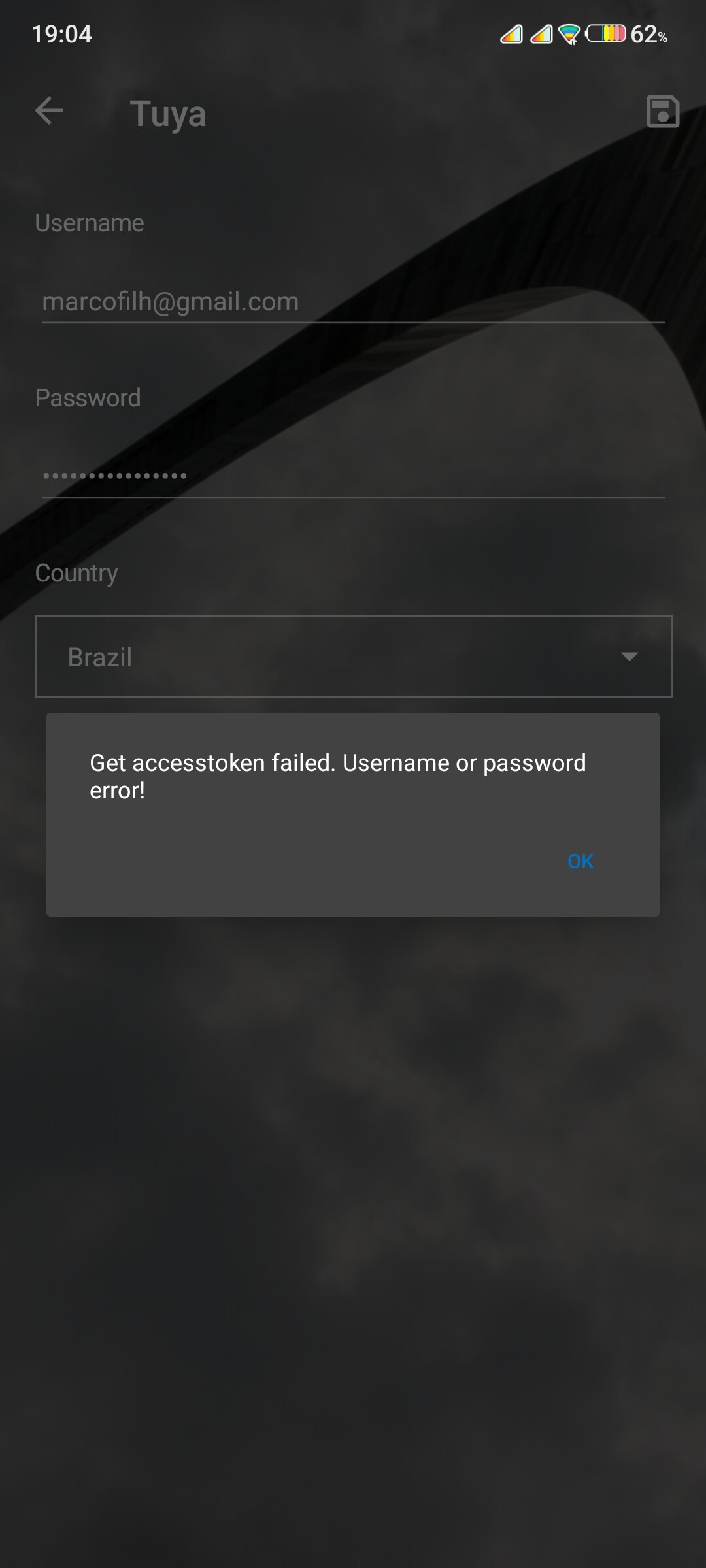Save Tuya settings with the disk icon

(x=662, y=112)
